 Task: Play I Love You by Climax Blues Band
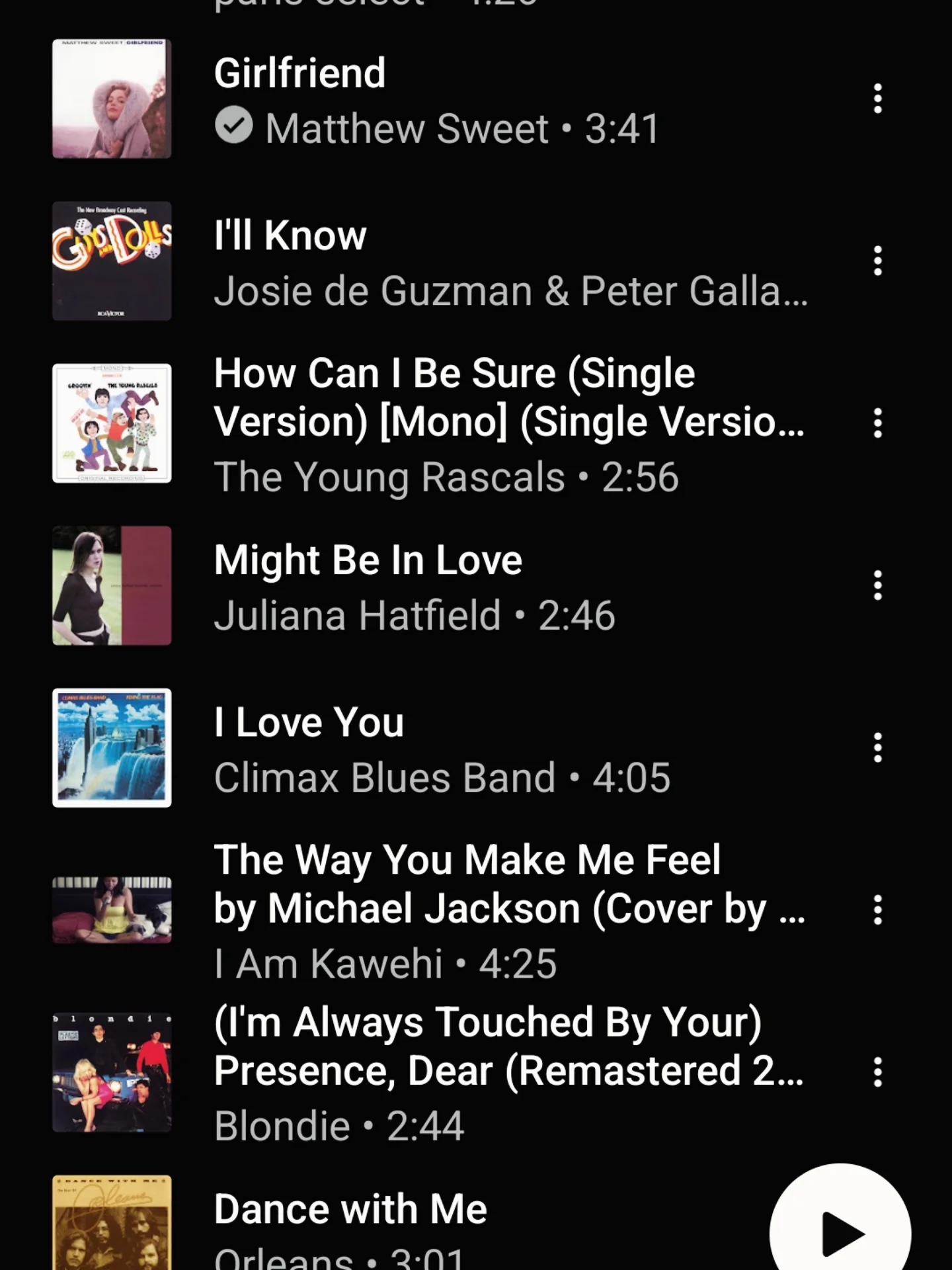click(436, 748)
